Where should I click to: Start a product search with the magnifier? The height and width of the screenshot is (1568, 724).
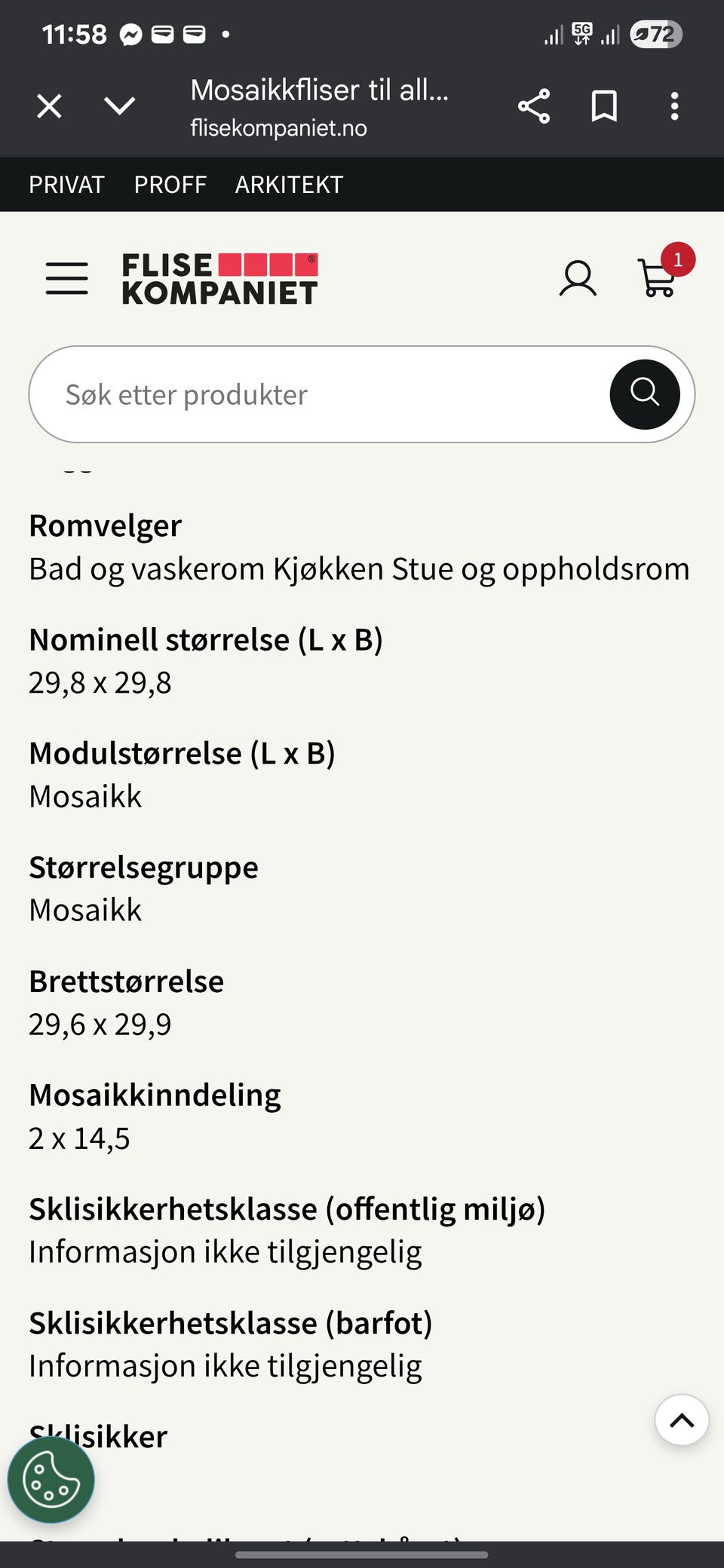pos(645,394)
